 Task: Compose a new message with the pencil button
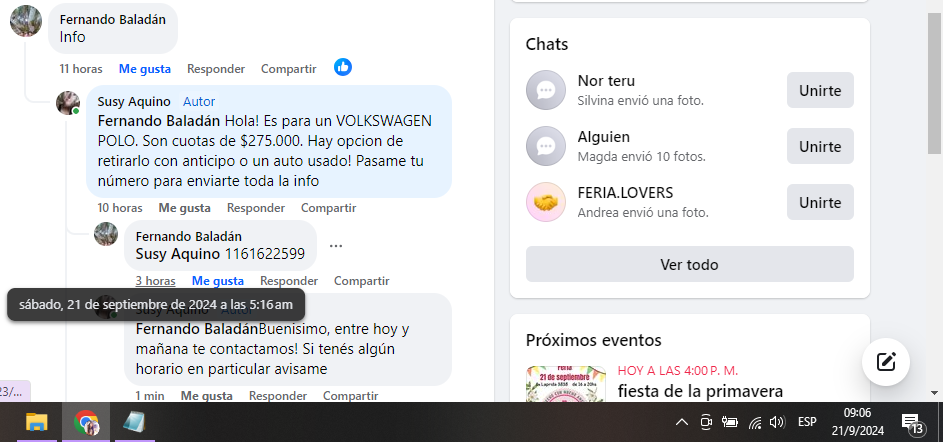[885, 362]
